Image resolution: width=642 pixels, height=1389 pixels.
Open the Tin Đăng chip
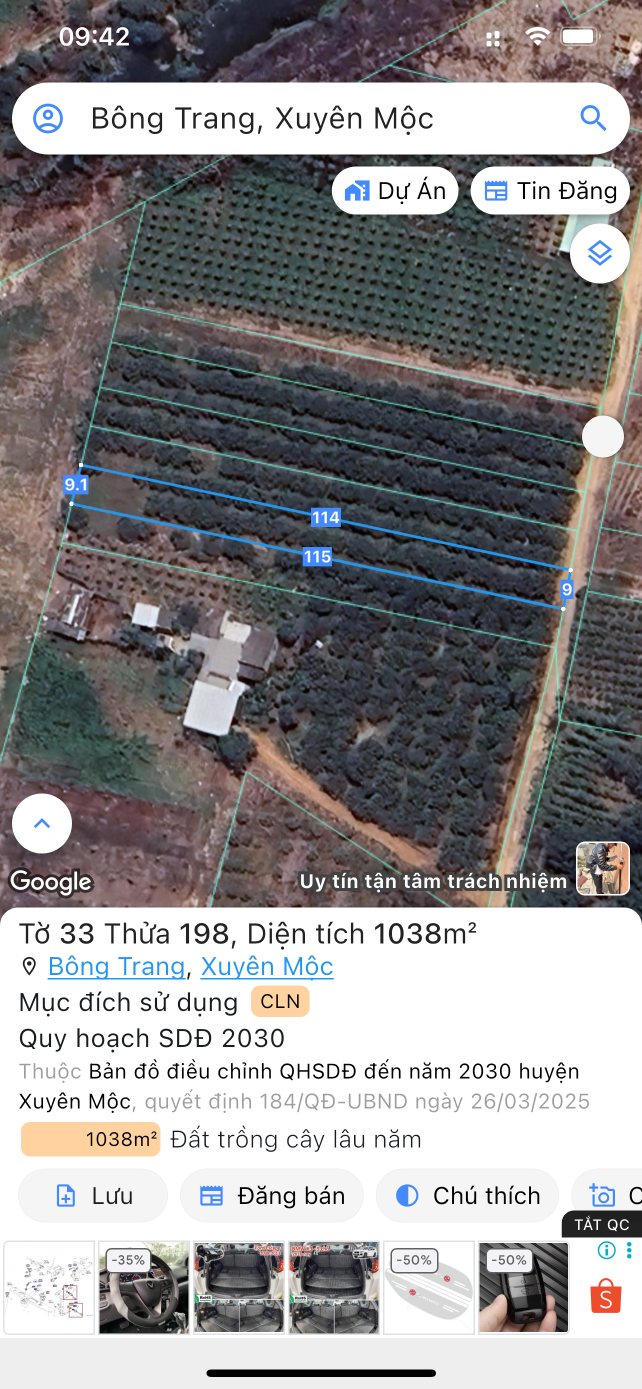pyautogui.click(x=550, y=191)
